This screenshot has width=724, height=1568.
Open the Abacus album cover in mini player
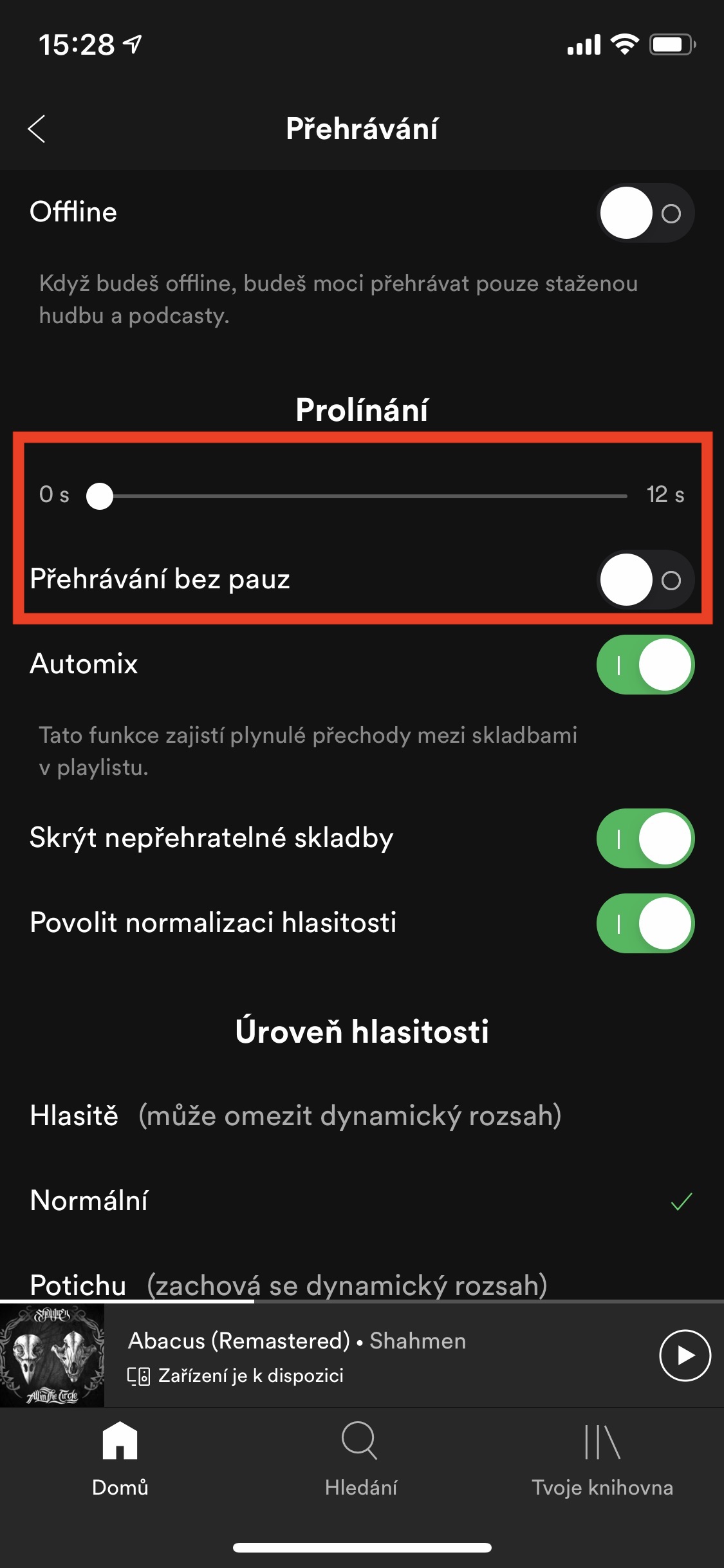click(52, 1355)
